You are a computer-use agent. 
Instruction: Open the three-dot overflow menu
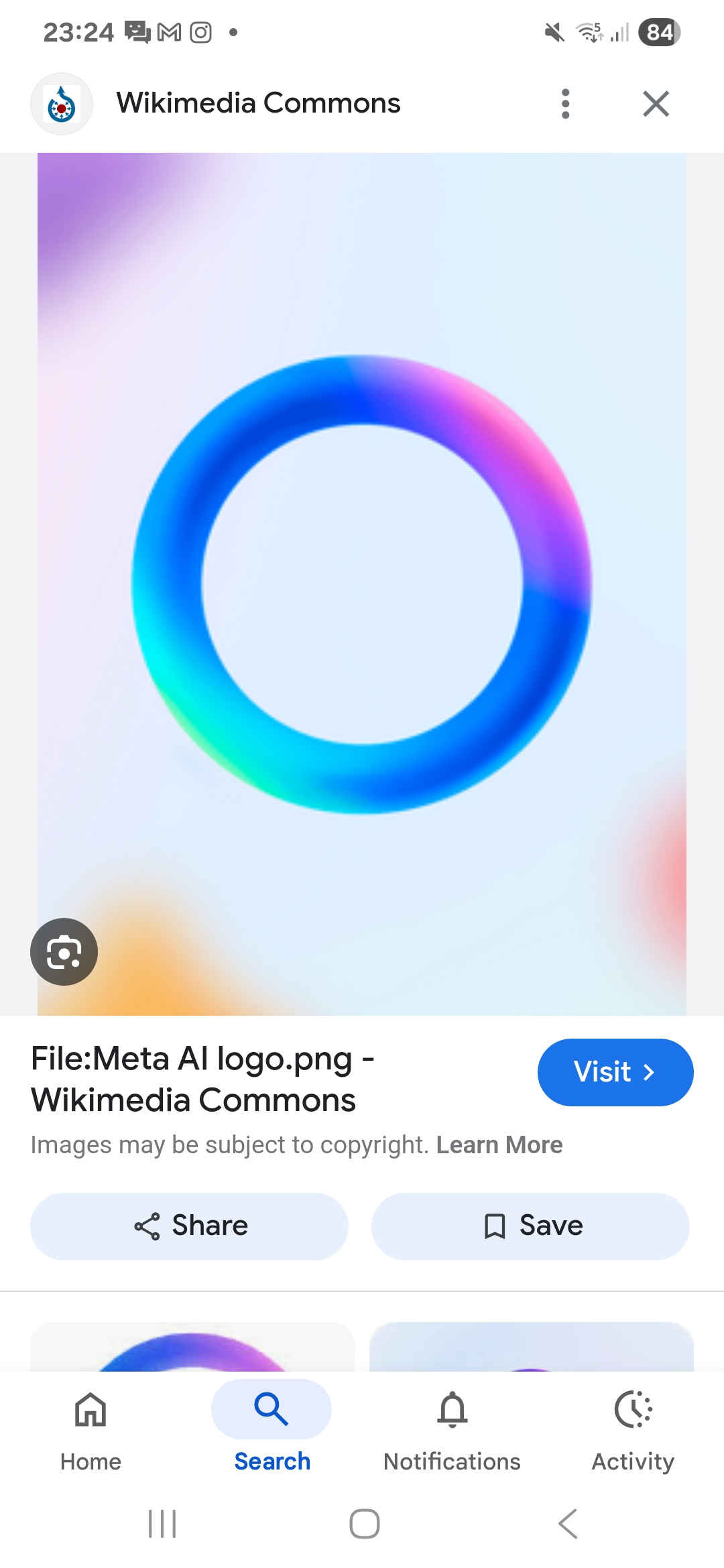[566, 103]
